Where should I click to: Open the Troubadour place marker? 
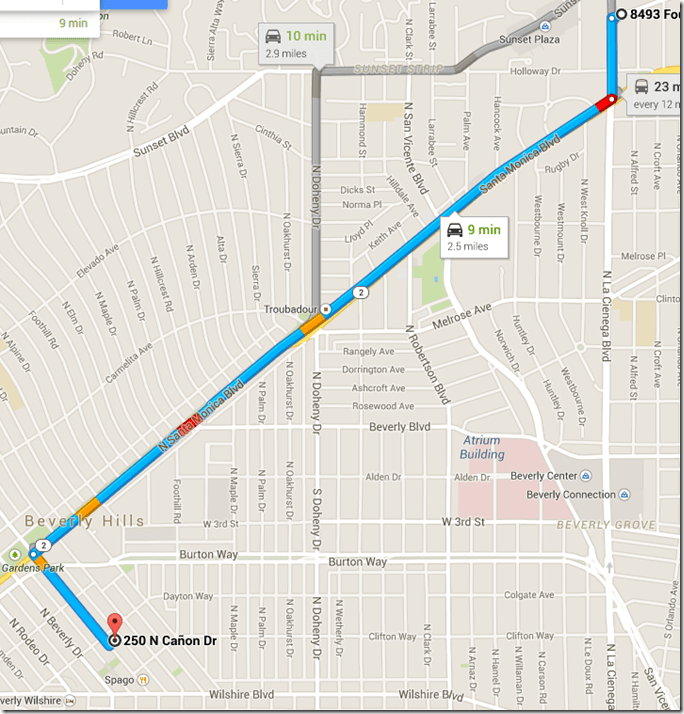coord(325,310)
